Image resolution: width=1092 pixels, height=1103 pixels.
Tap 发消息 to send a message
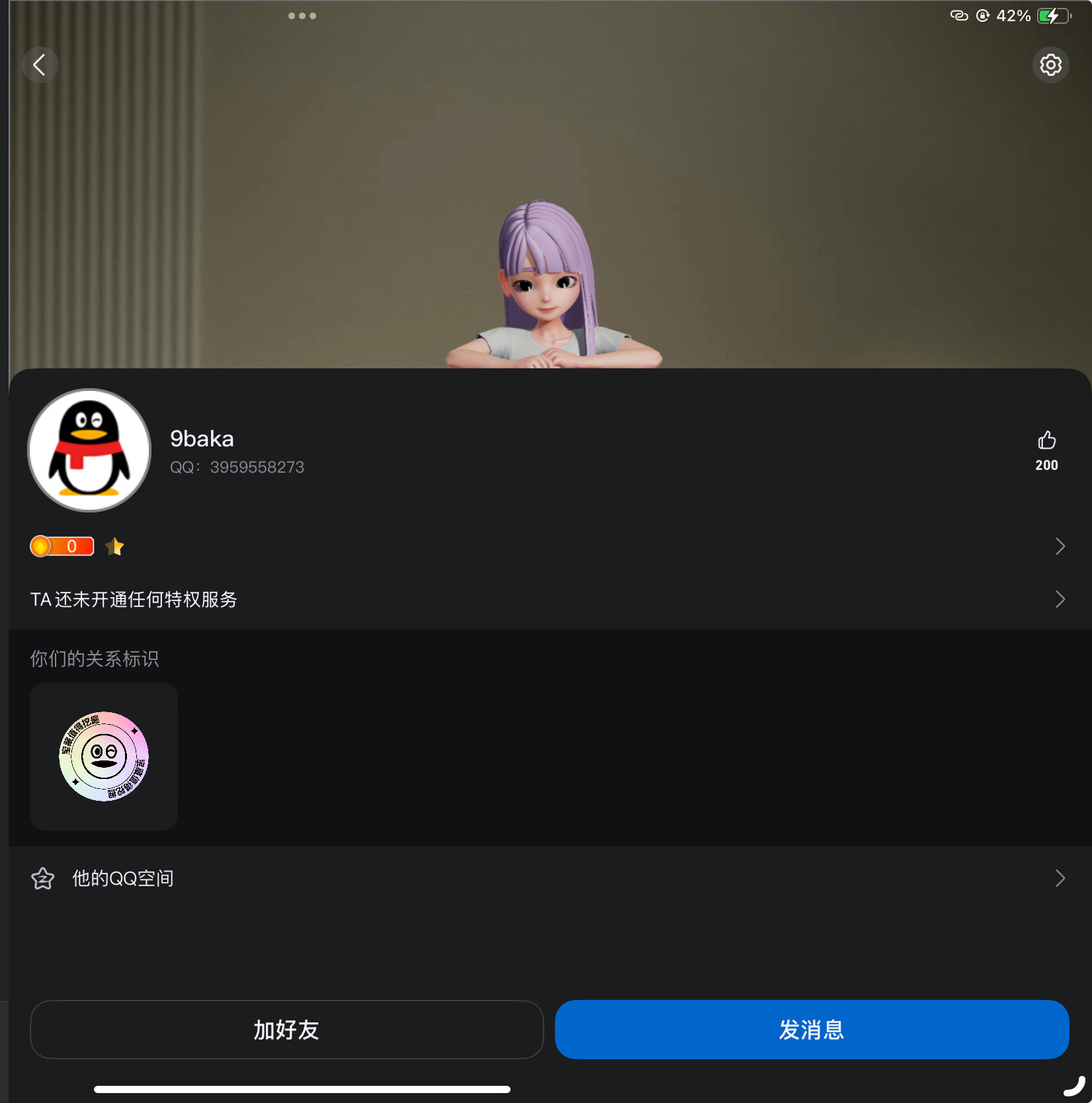812,1030
